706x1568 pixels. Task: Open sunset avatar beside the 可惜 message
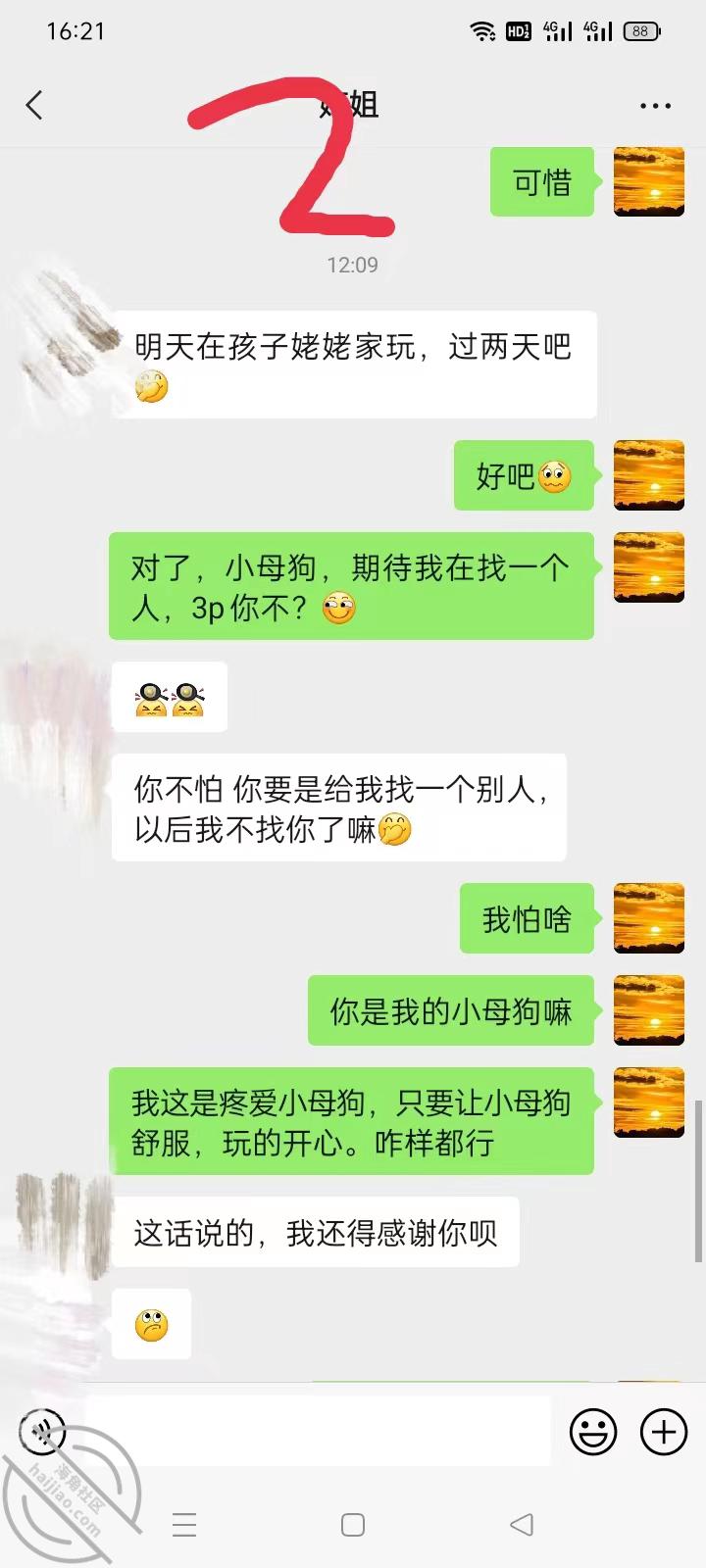(x=648, y=181)
